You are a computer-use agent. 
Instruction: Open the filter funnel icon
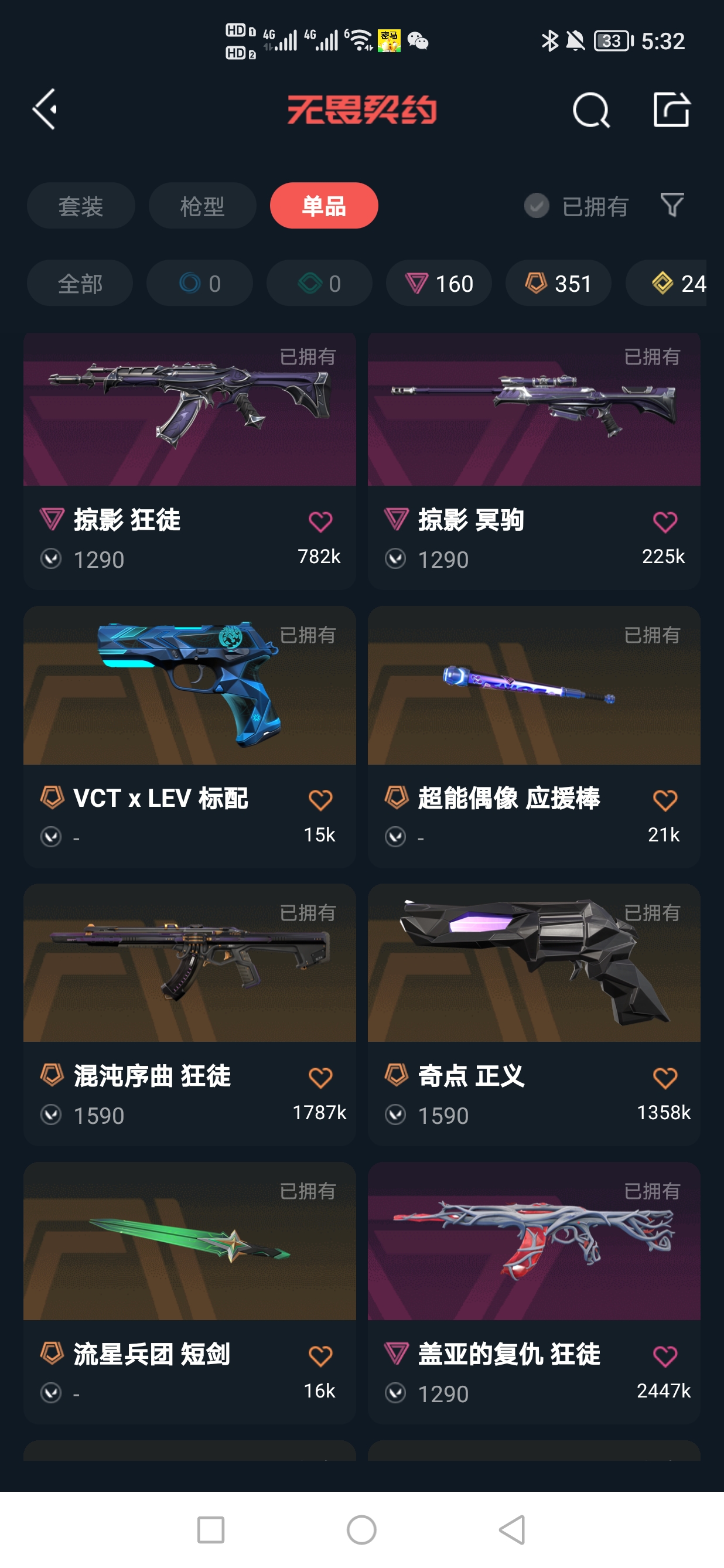point(671,206)
